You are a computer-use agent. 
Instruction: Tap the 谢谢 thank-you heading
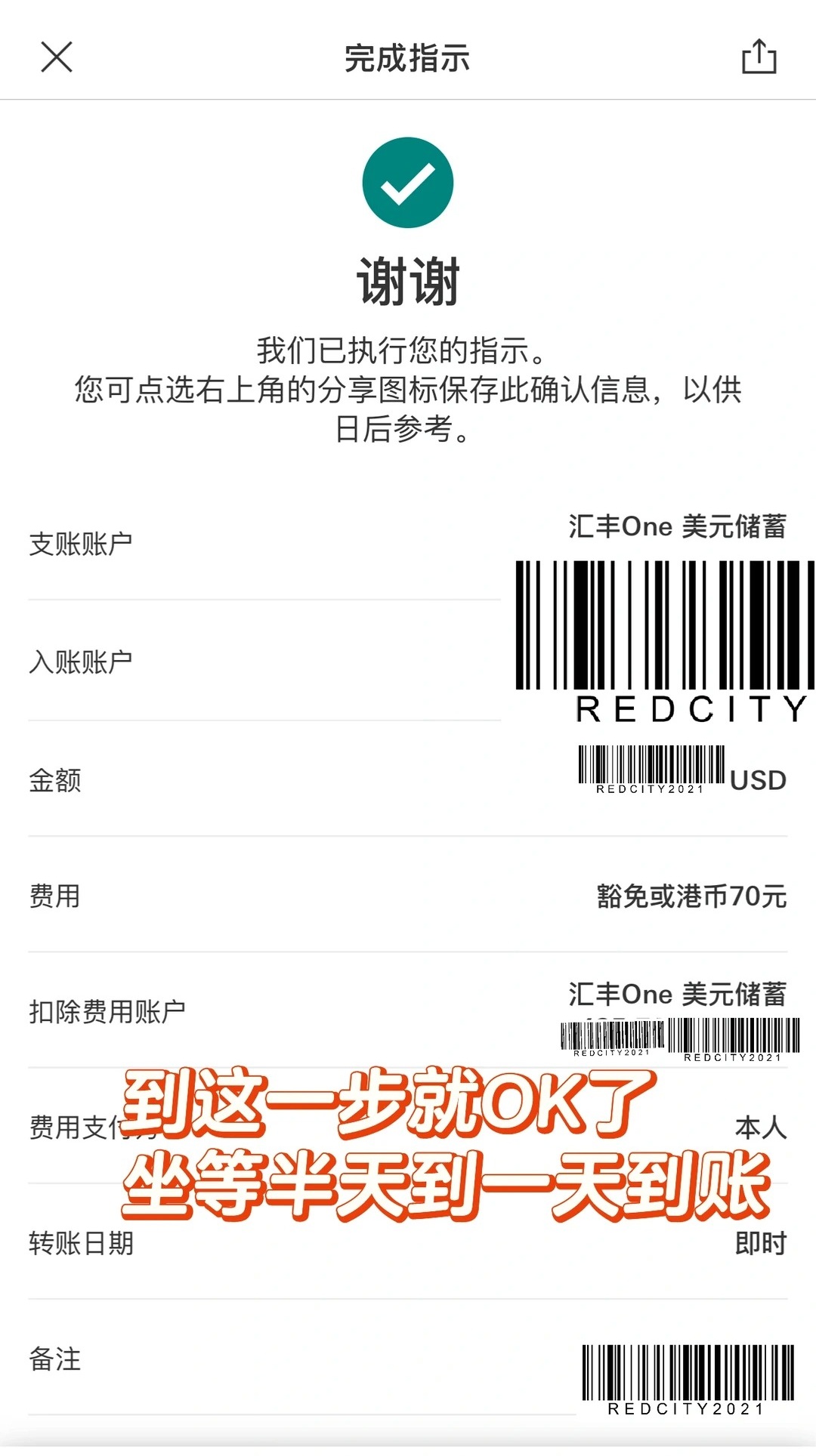pyautogui.click(x=408, y=281)
